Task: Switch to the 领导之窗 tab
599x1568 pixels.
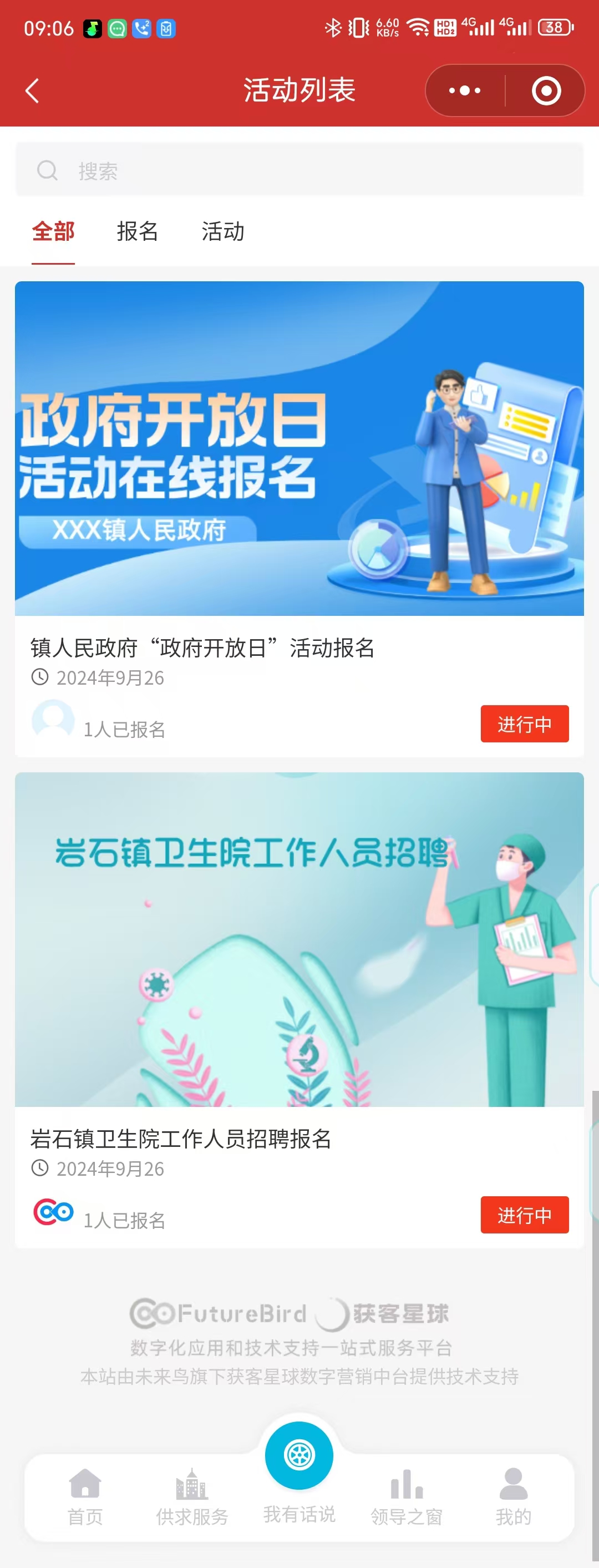Action: point(406,1497)
